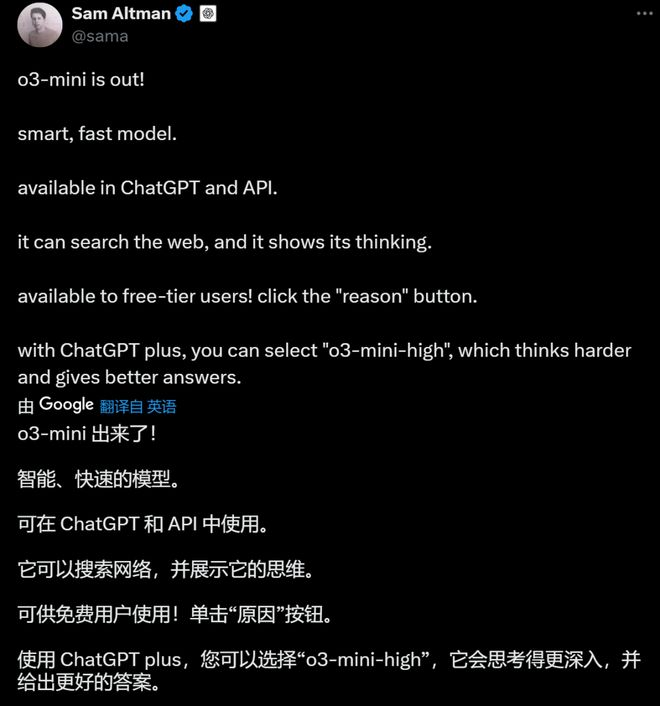The height and width of the screenshot is (706, 660).
Task: Tap the @sama handle
Action: point(100,36)
